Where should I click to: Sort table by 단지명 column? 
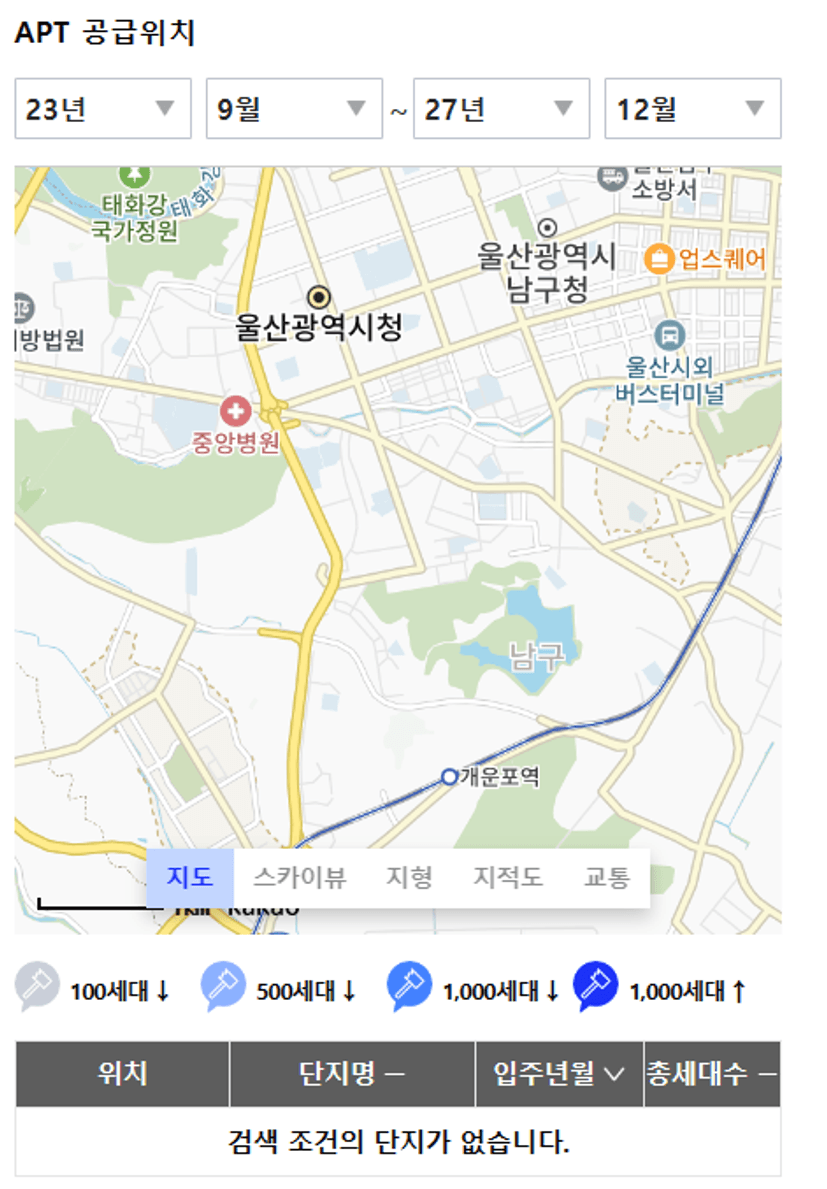coord(352,1075)
